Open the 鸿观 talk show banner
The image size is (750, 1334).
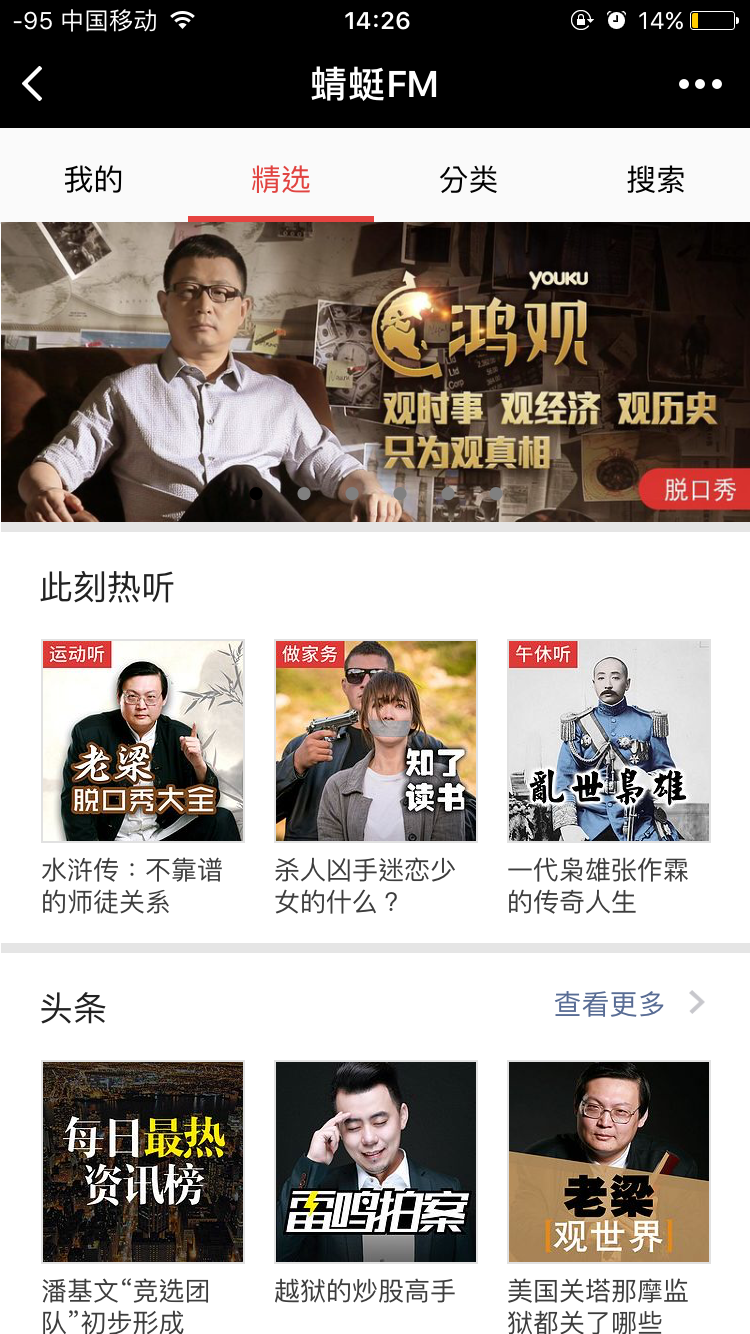click(x=375, y=371)
